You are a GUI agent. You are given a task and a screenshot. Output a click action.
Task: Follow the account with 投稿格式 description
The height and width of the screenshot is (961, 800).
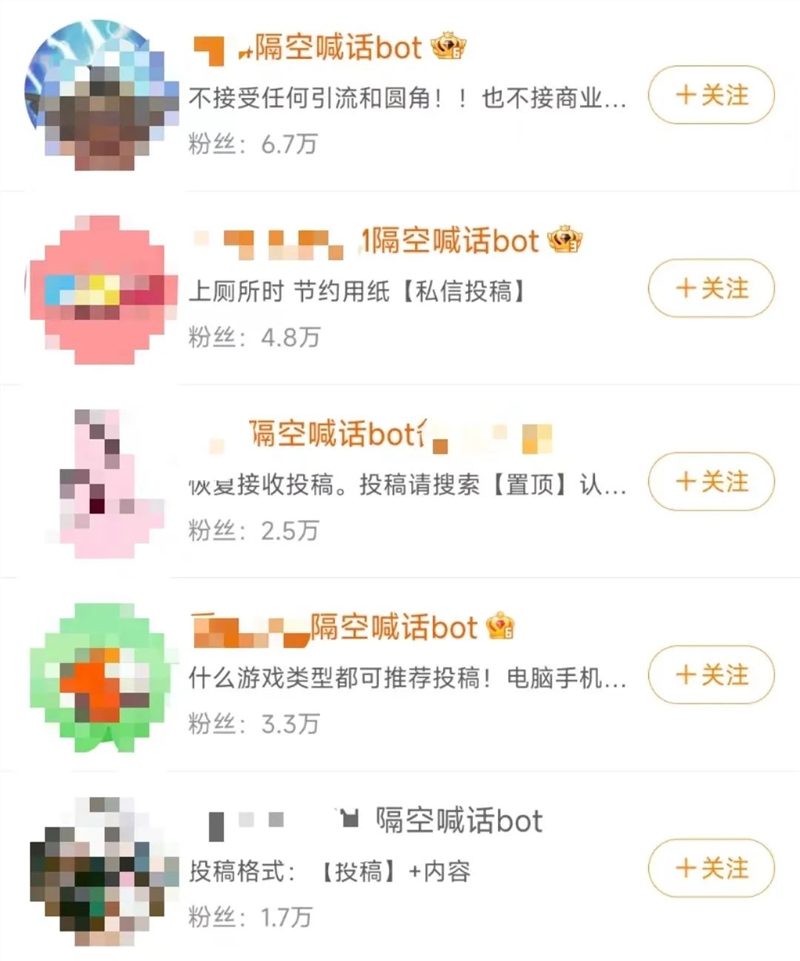click(x=711, y=868)
